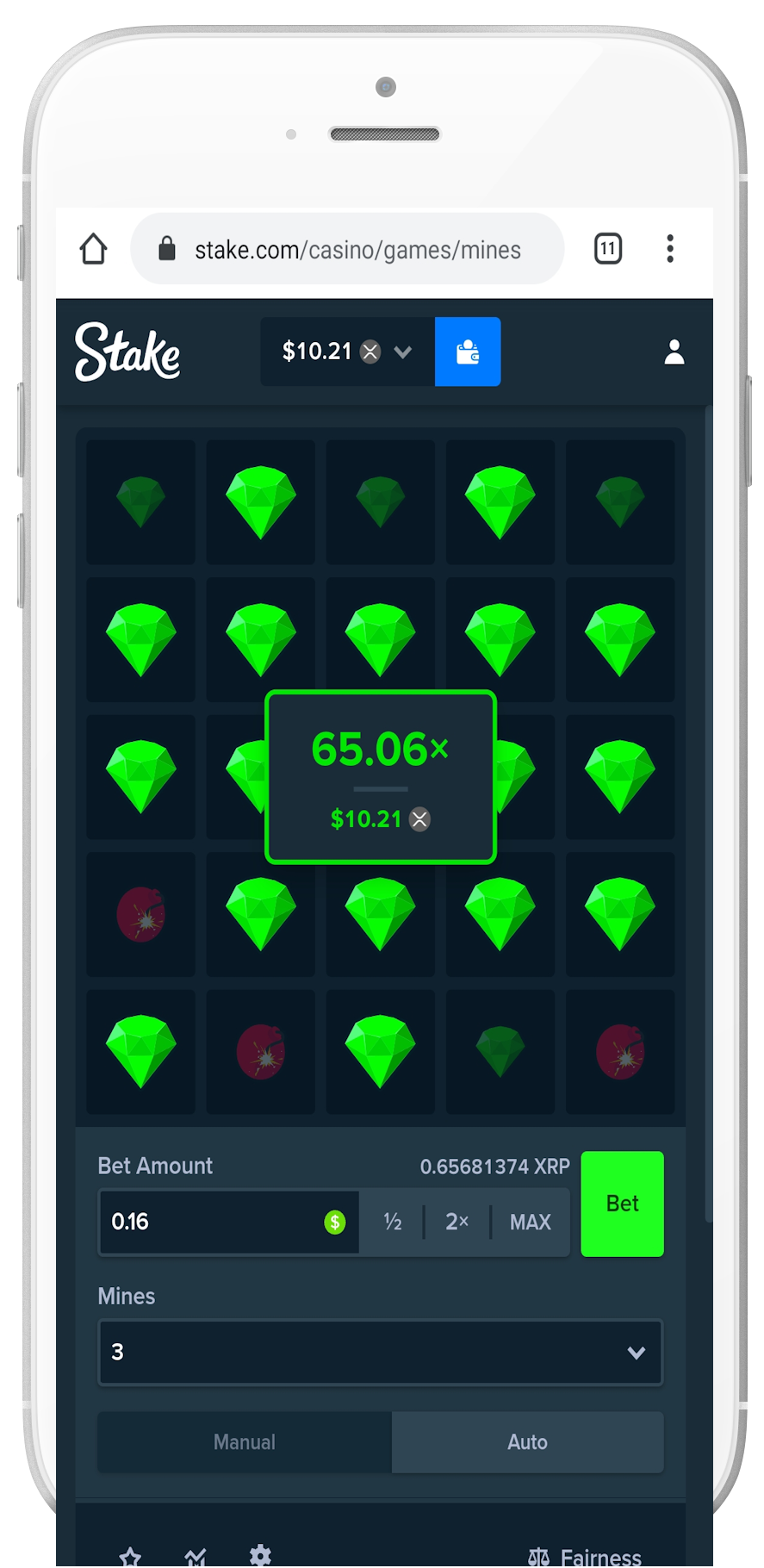Image resolution: width=764 pixels, height=1568 pixels.
Task: Open the live stats chart icon
Action: [196, 1556]
